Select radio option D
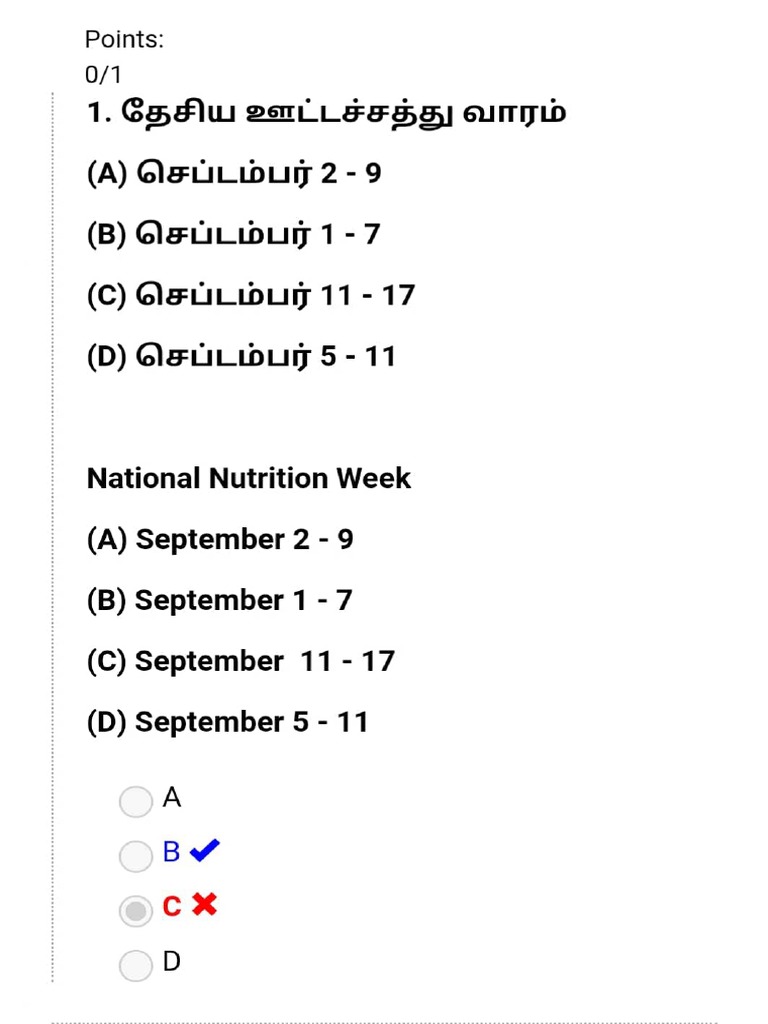The height and width of the screenshot is (1024, 768). tap(135, 965)
